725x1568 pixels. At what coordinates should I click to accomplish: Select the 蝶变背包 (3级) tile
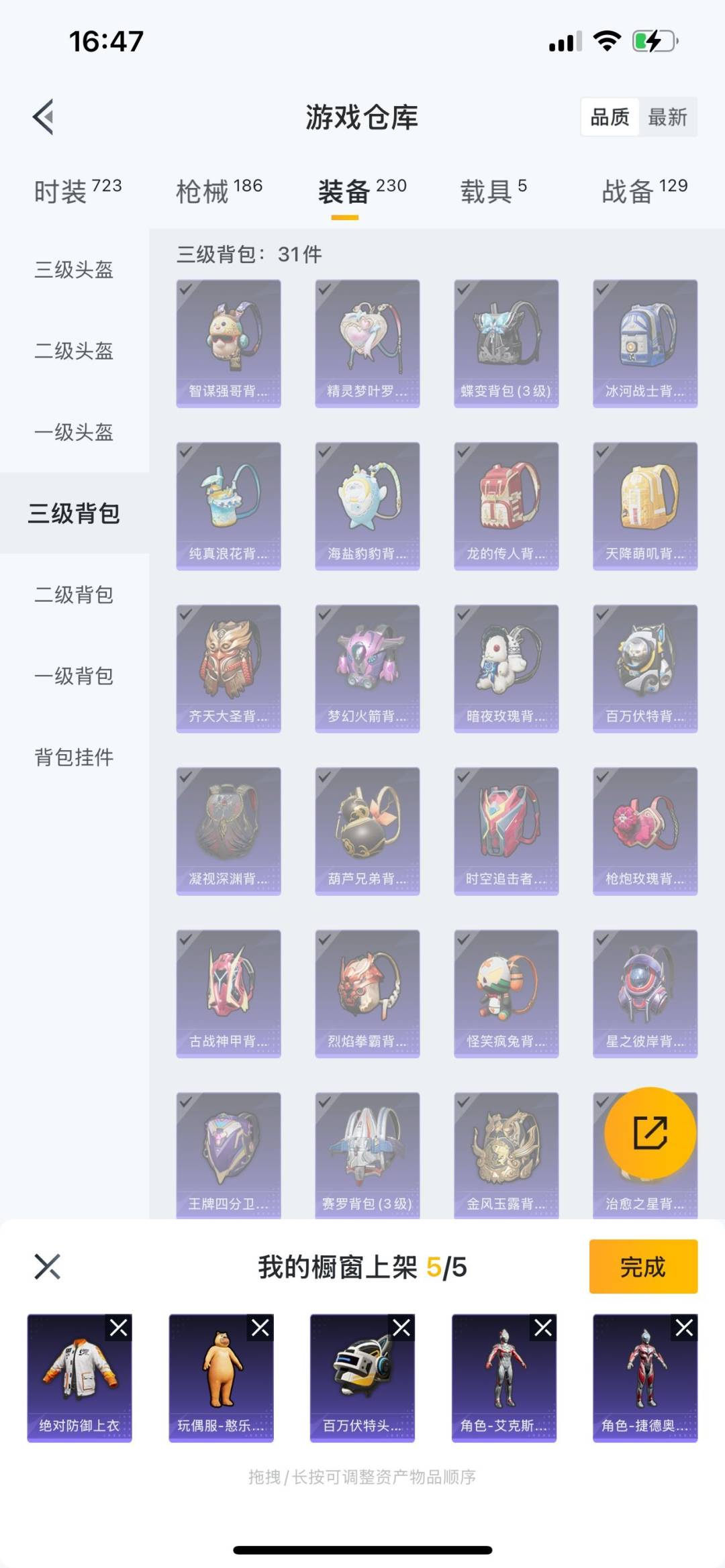pos(506,344)
